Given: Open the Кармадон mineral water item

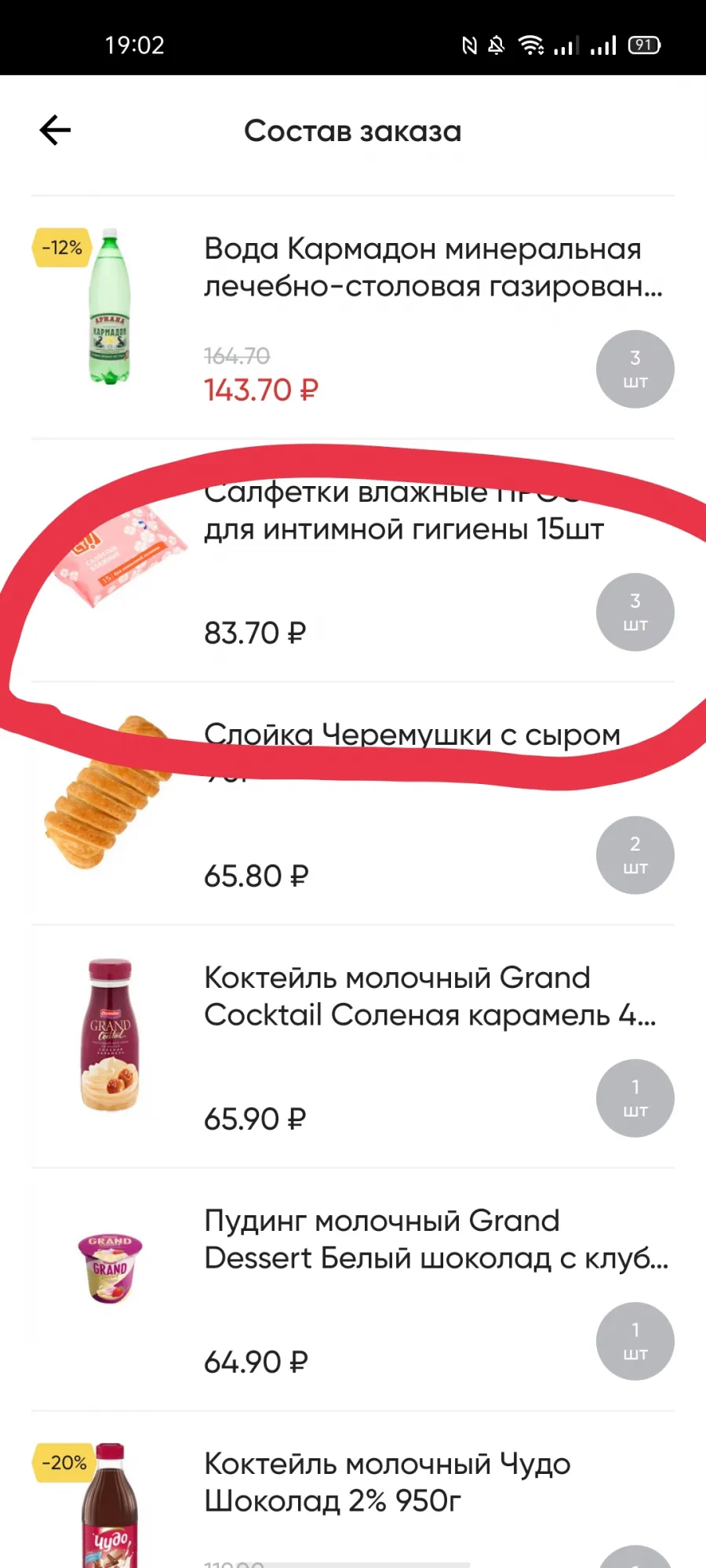Looking at the screenshot, I should [353, 318].
